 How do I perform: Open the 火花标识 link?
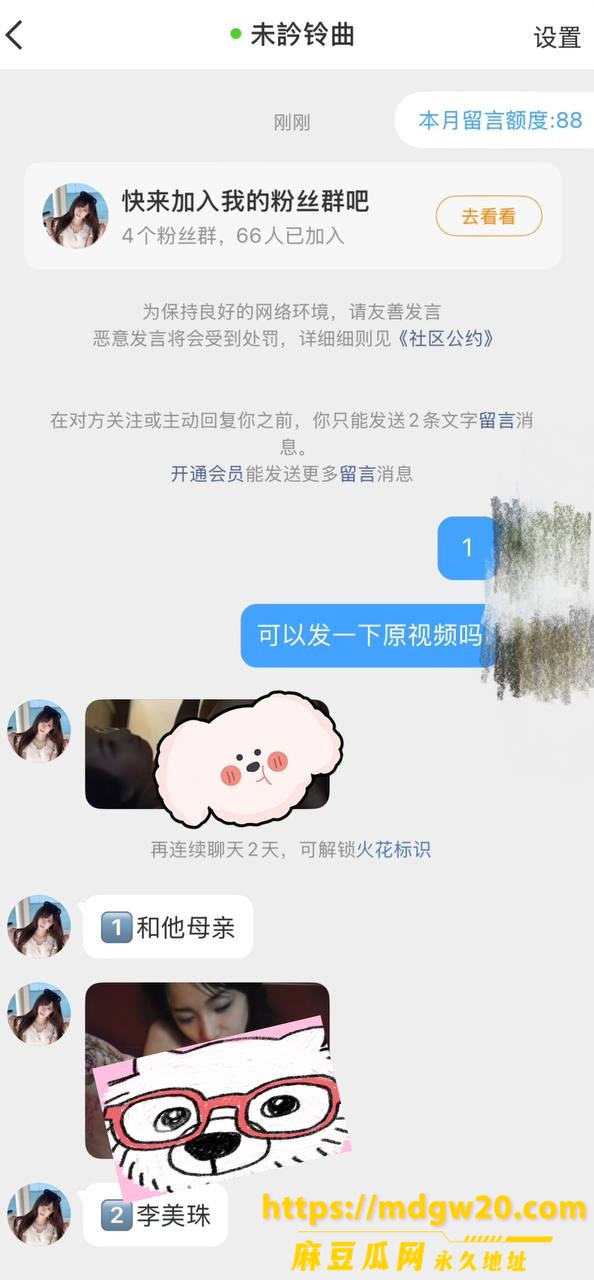[394, 850]
